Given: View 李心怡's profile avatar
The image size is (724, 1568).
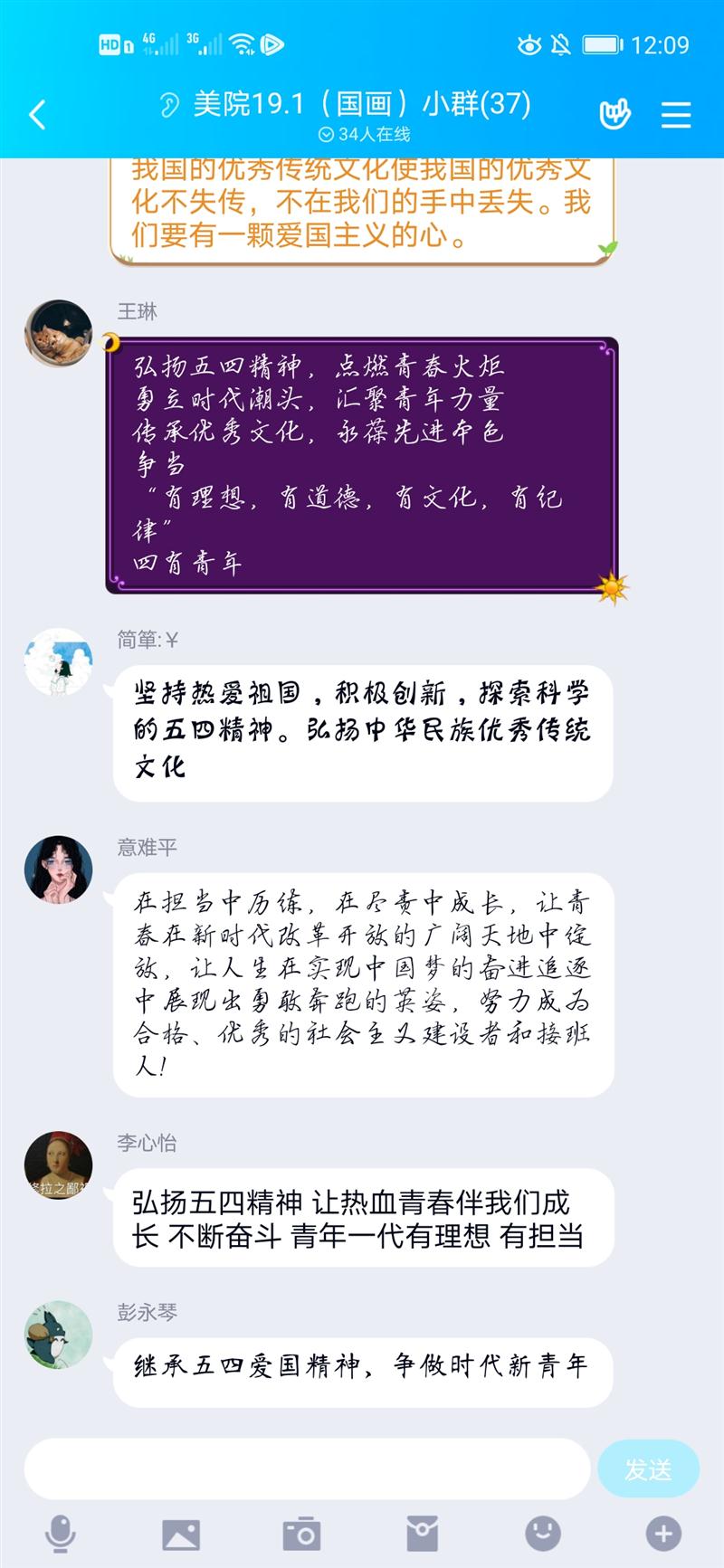Looking at the screenshot, I should (58, 1165).
